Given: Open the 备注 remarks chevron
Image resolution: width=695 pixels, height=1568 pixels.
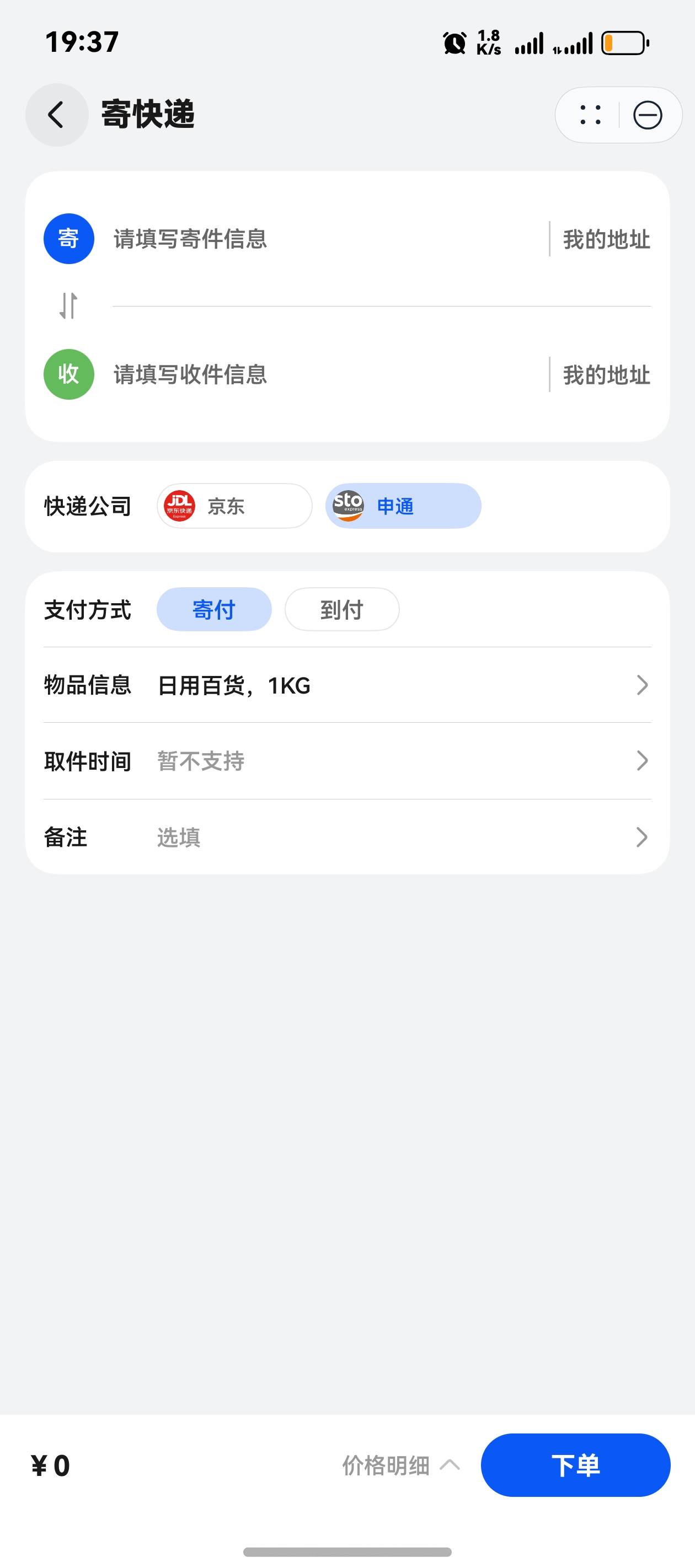Looking at the screenshot, I should click(x=642, y=837).
